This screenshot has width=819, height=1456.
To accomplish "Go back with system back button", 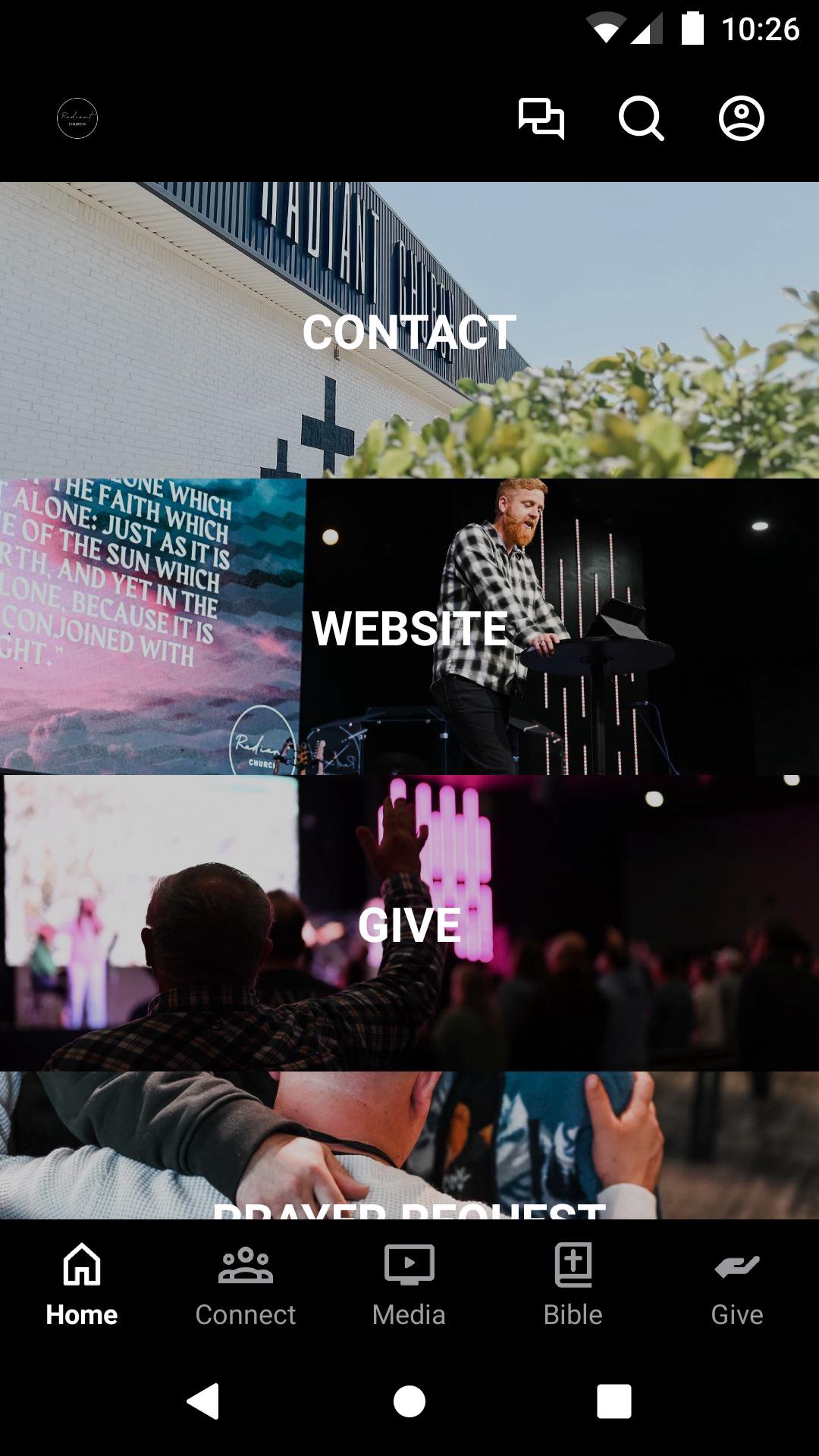I will pyautogui.click(x=203, y=1401).
